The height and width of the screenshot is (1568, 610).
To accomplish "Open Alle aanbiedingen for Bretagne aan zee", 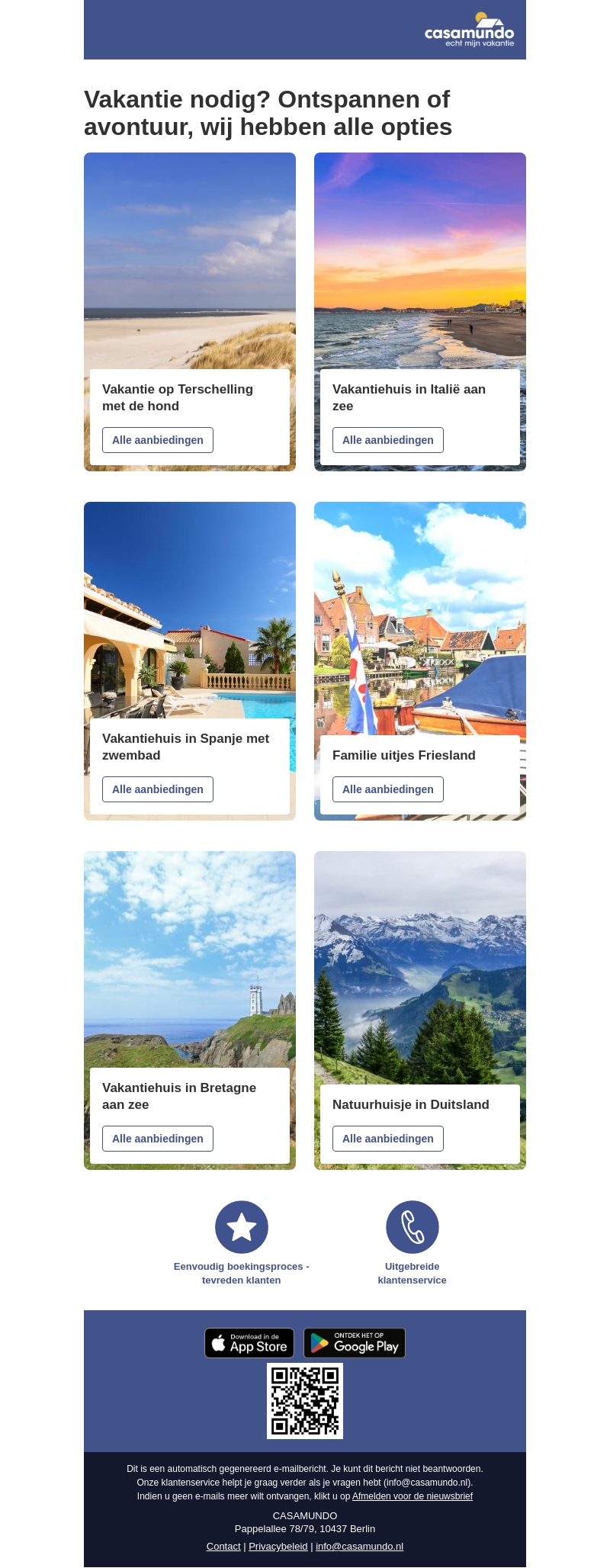I will click(158, 1139).
